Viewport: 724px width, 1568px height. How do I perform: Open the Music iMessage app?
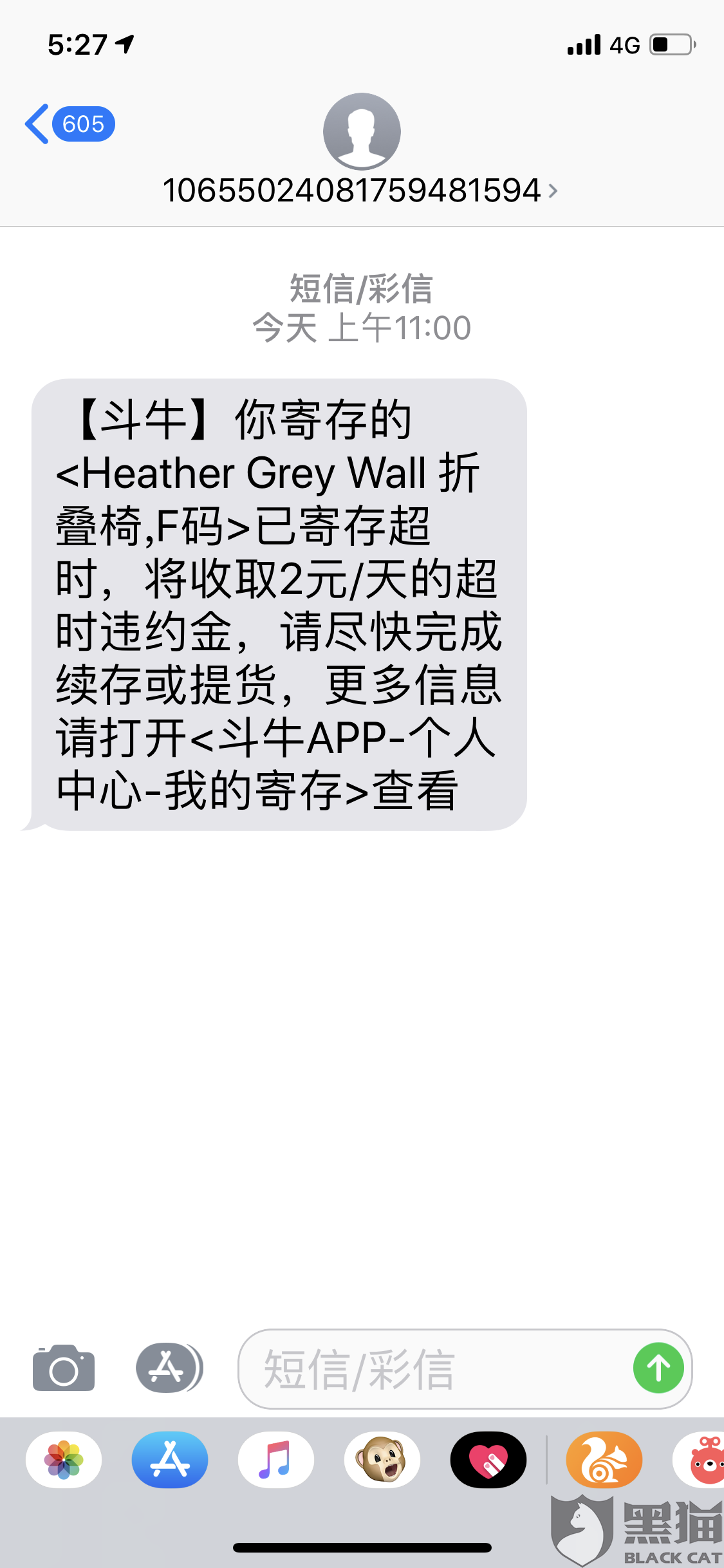[276, 1460]
